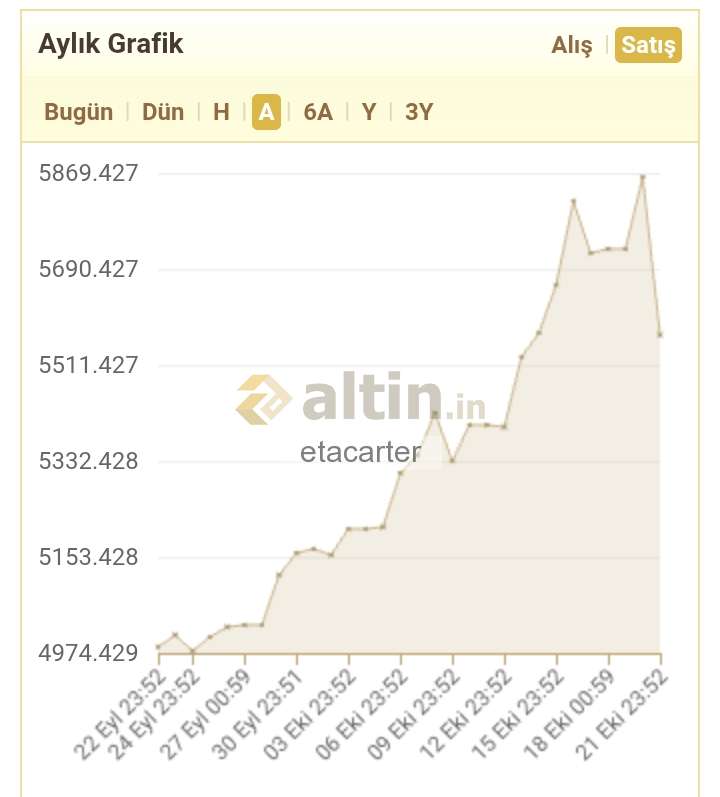
Task: Select the H weekly range
Action: pos(221,111)
